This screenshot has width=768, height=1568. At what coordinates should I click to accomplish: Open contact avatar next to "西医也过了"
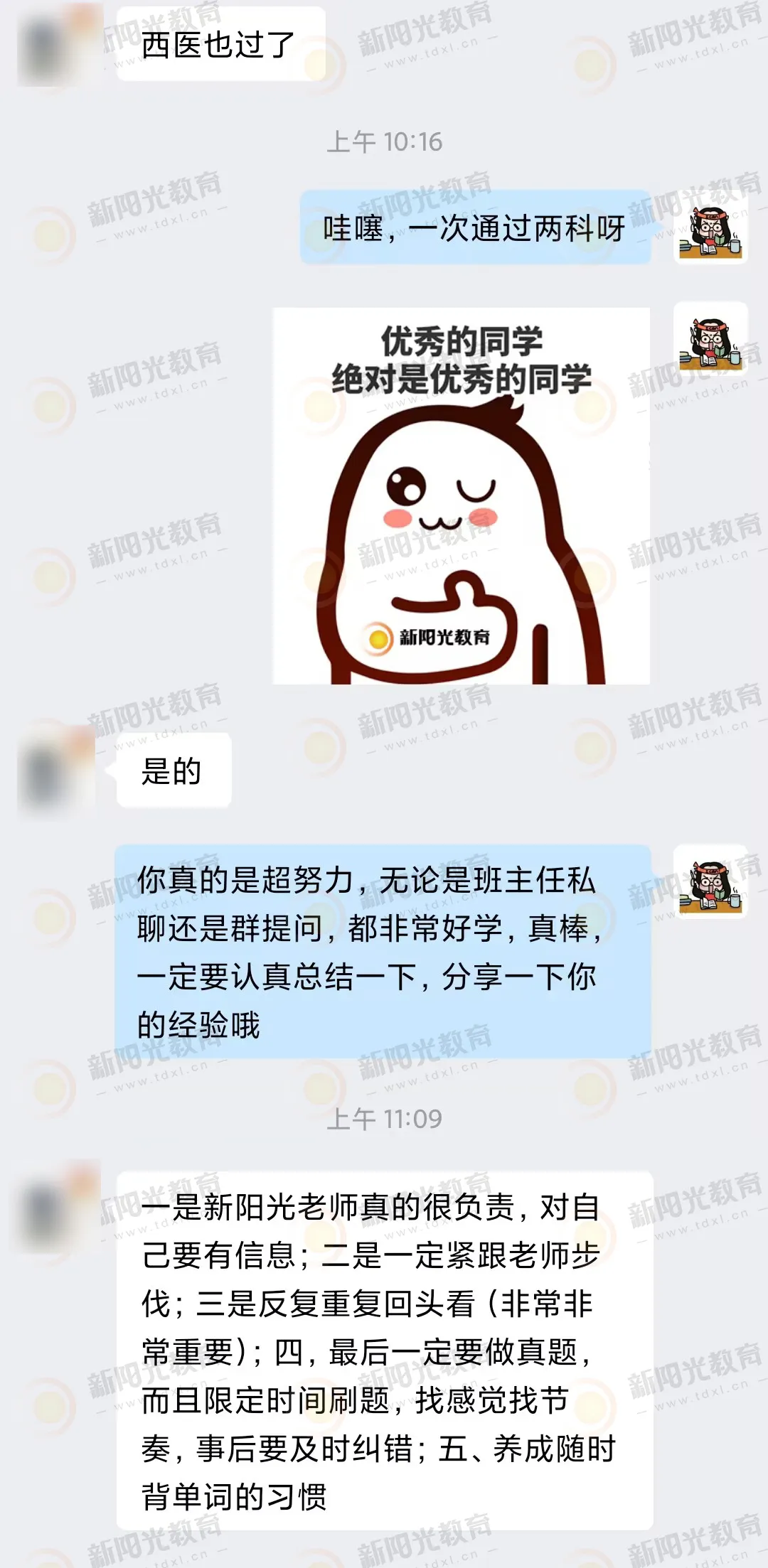[x=57, y=44]
